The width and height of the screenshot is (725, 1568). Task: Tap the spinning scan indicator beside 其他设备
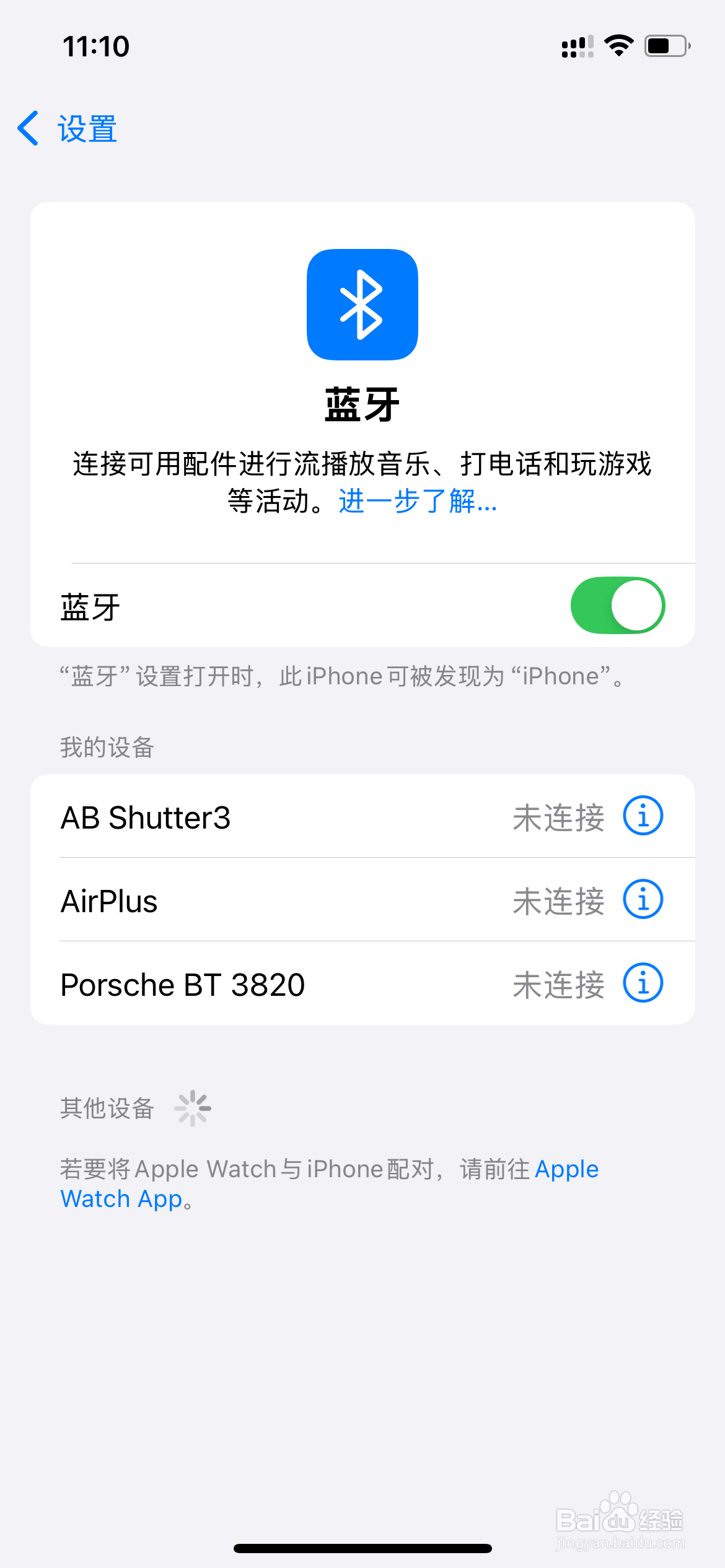(194, 1108)
